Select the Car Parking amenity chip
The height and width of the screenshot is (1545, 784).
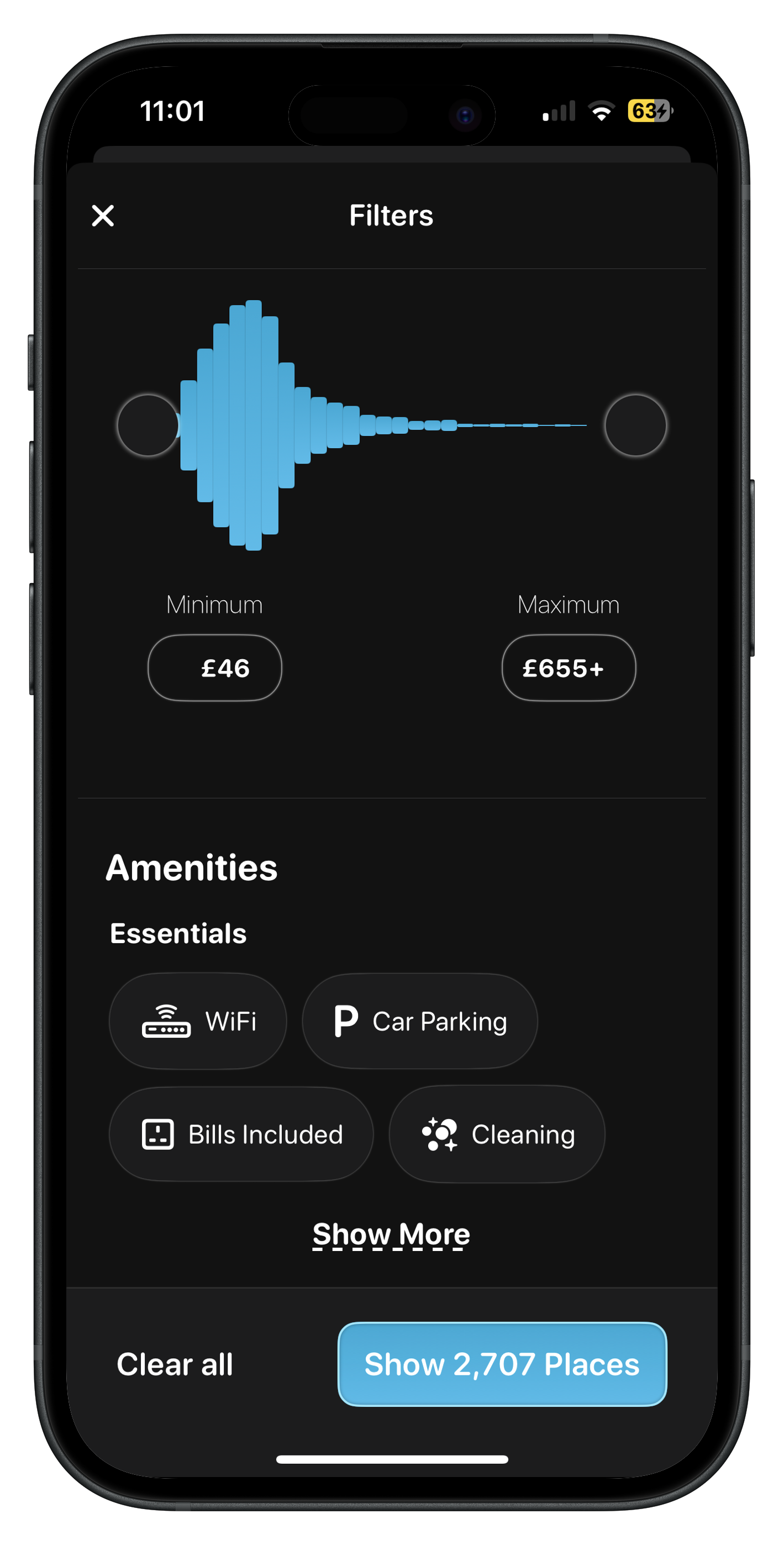pos(420,1021)
